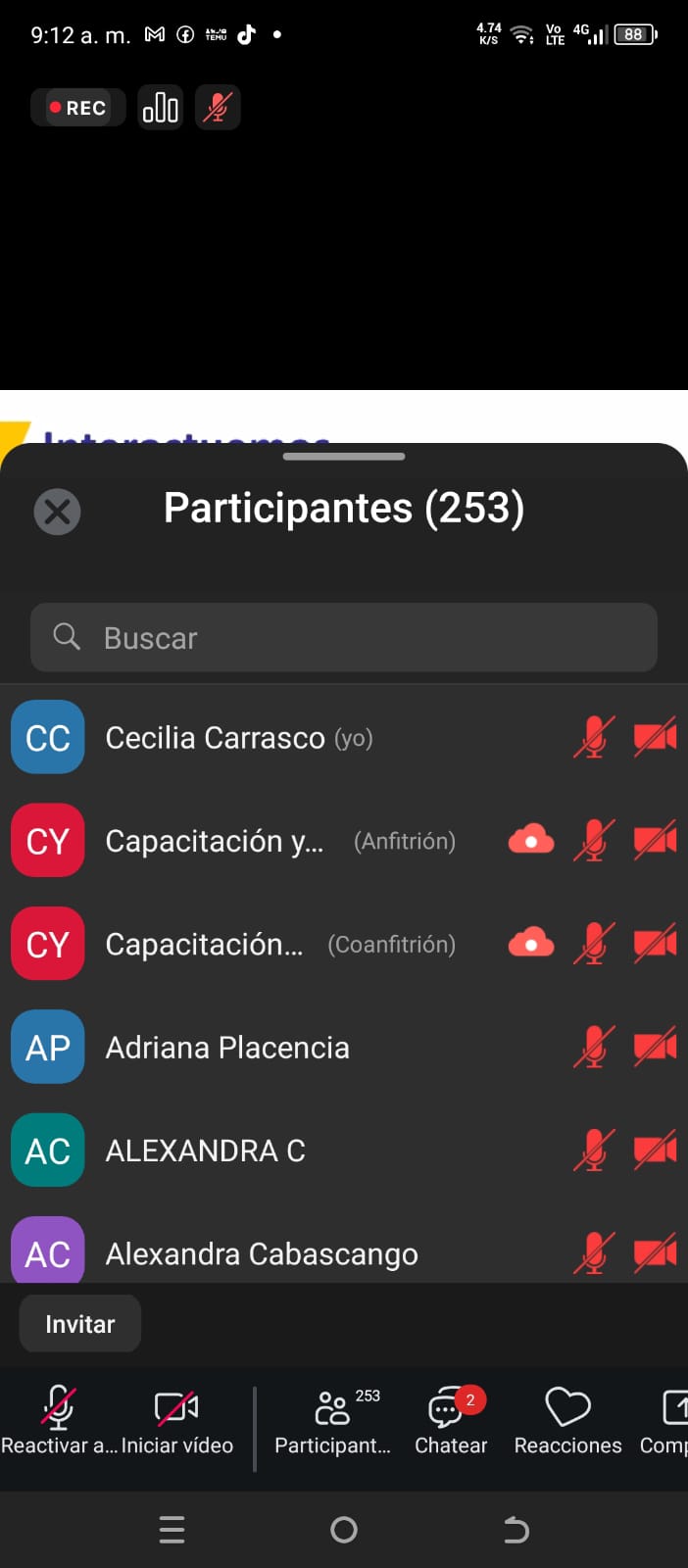Tap the Buscar search field

click(x=343, y=638)
